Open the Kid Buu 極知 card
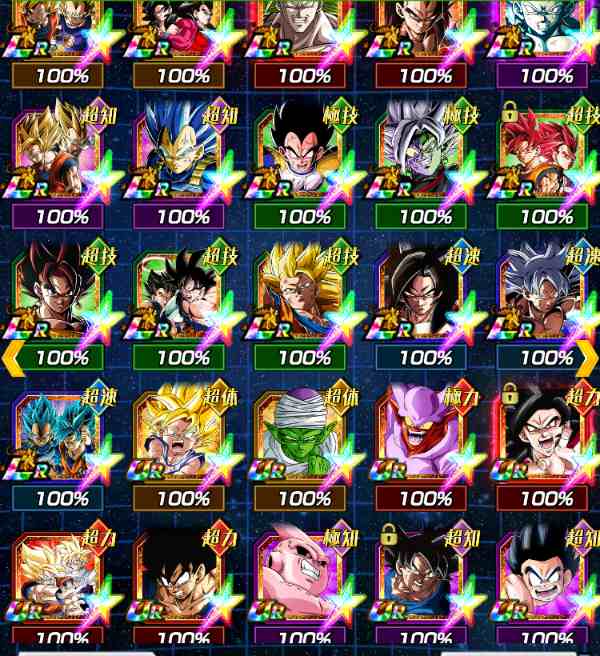The image size is (600, 656). [304, 578]
